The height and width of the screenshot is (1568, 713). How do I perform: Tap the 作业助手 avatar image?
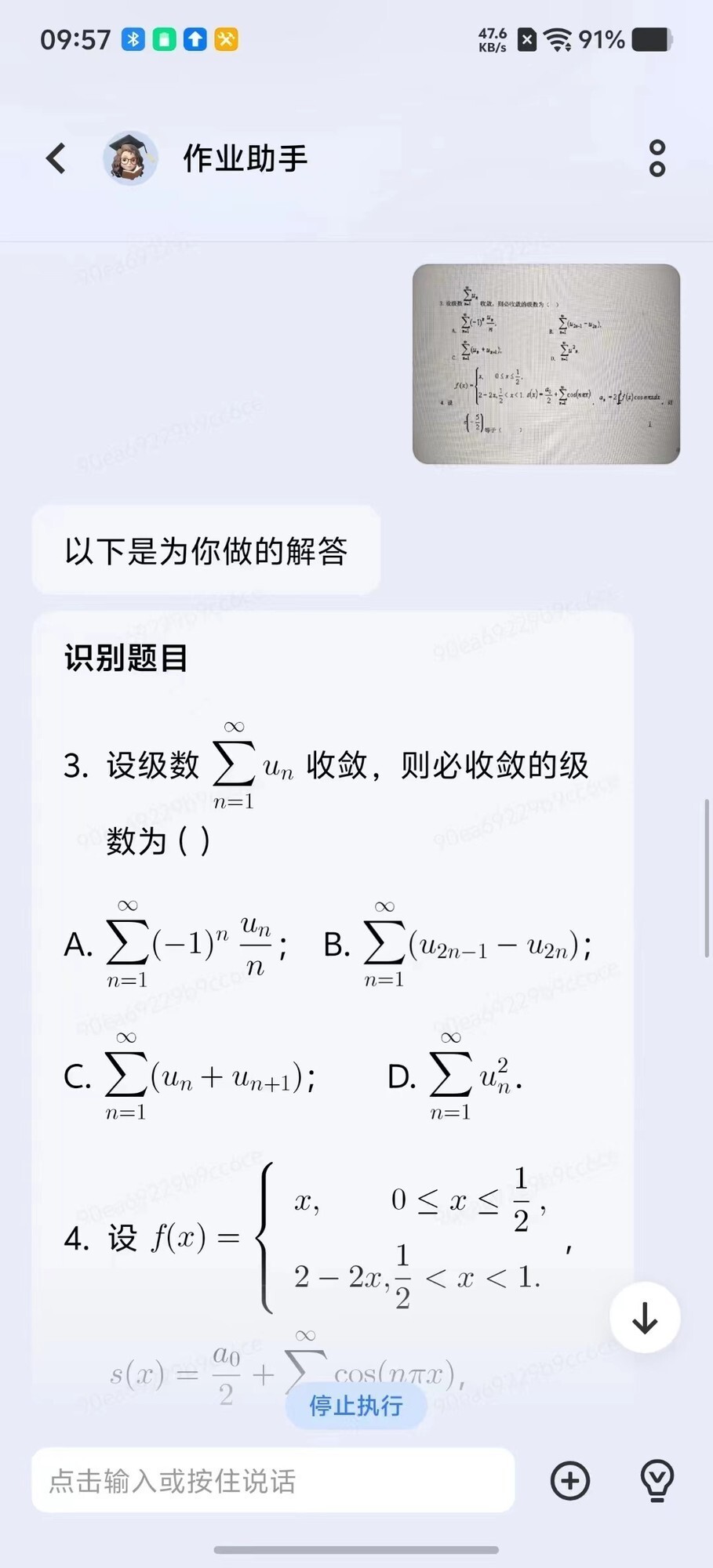coord(129,158)
